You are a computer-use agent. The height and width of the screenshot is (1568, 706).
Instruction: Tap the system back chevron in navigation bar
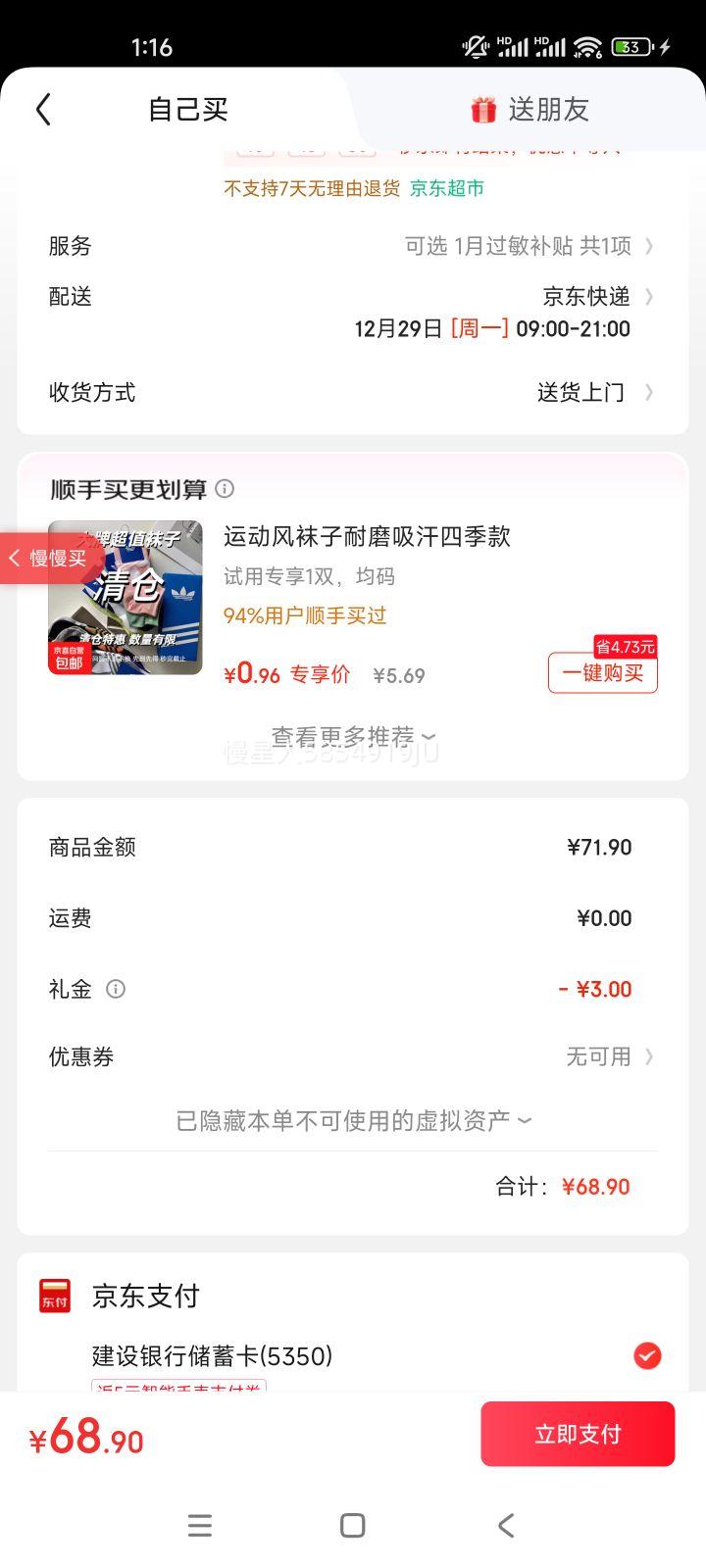505,1525
